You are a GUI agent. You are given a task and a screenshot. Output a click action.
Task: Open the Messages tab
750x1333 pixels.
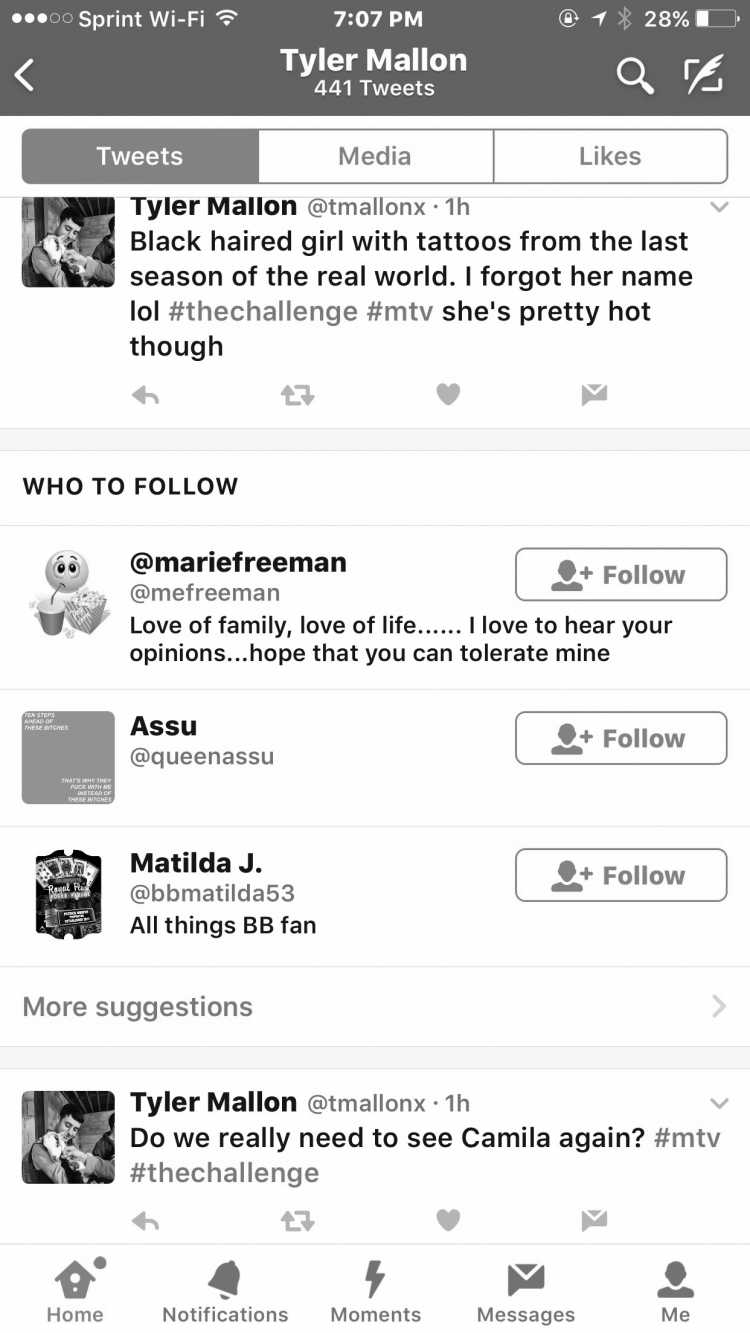[x=525, y=1290]
